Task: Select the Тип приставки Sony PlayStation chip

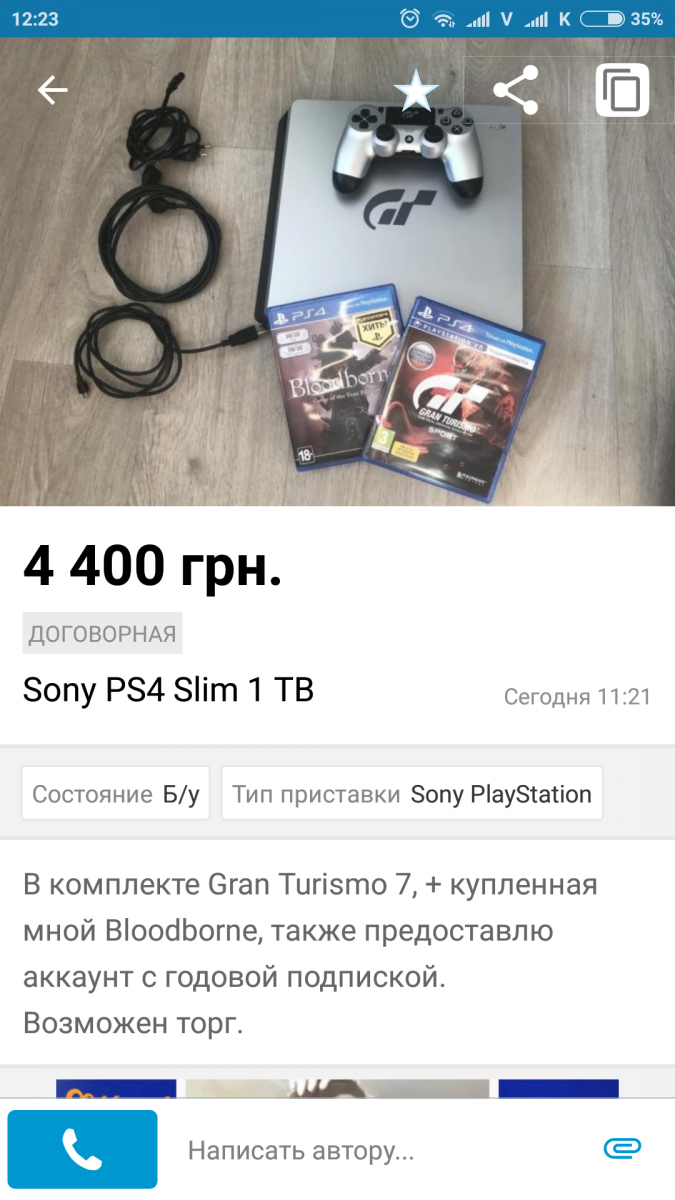Action: [412, 794]
